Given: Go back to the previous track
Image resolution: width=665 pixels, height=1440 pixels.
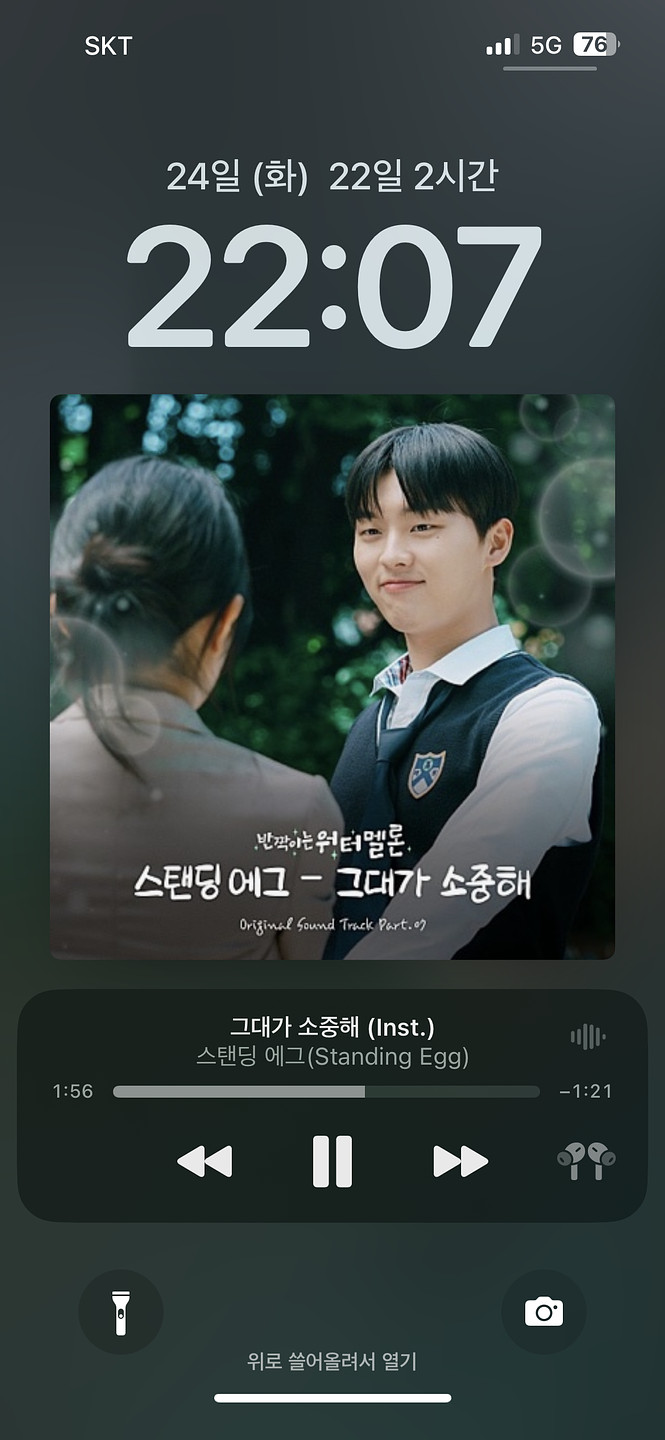Looking at the screenshot, I should [205, 1161].
